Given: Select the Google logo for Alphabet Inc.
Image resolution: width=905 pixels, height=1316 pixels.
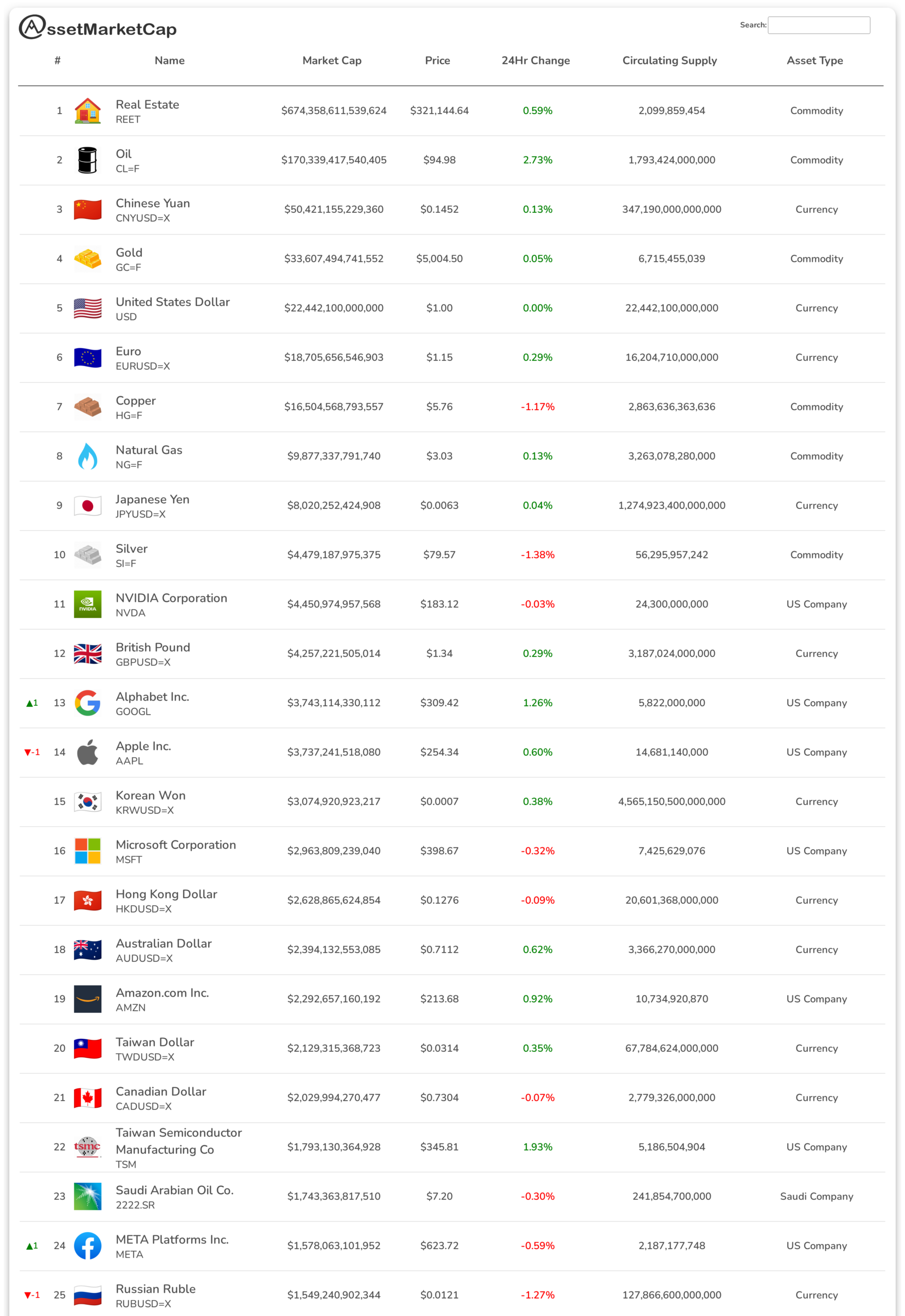Looking at the screenshot, I should 87,703.
